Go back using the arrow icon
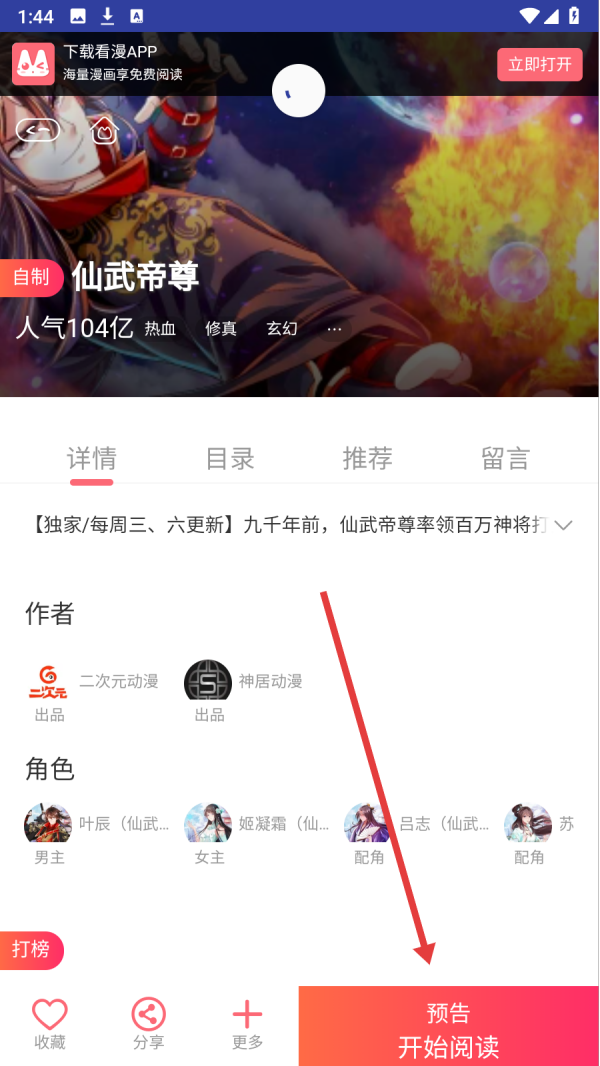The height and width of the screenshot is (1066, 600). tap(38, 131)
